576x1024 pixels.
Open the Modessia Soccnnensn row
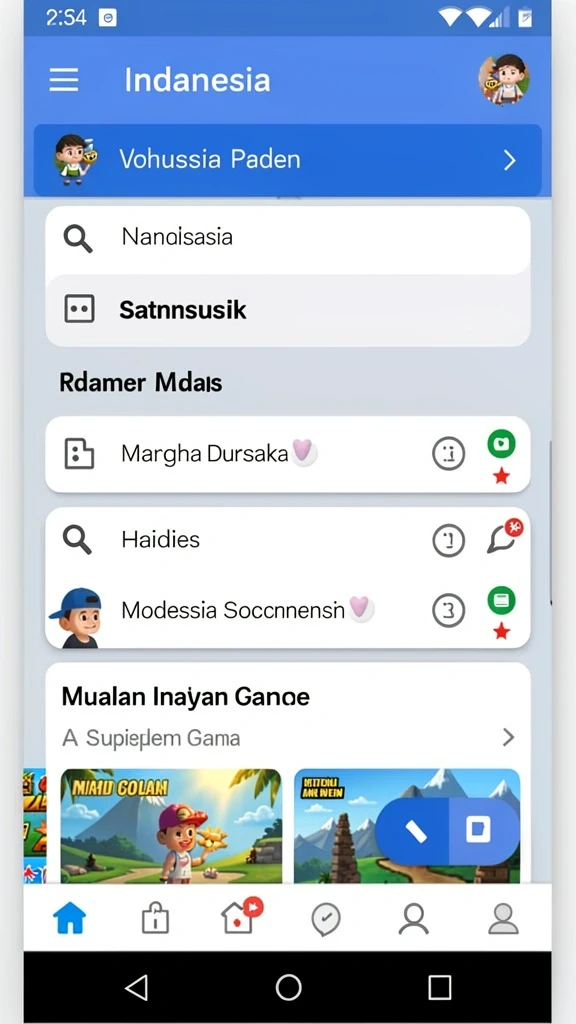[x=287, y=611]
